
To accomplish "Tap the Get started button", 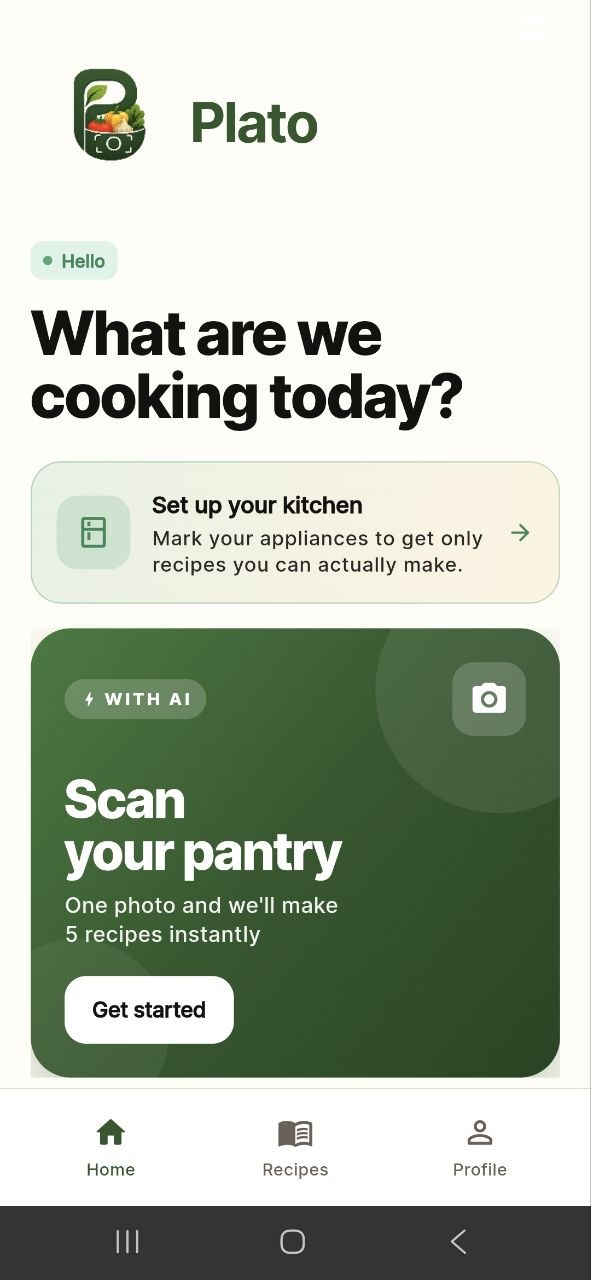I will [x=149, y=1010].
